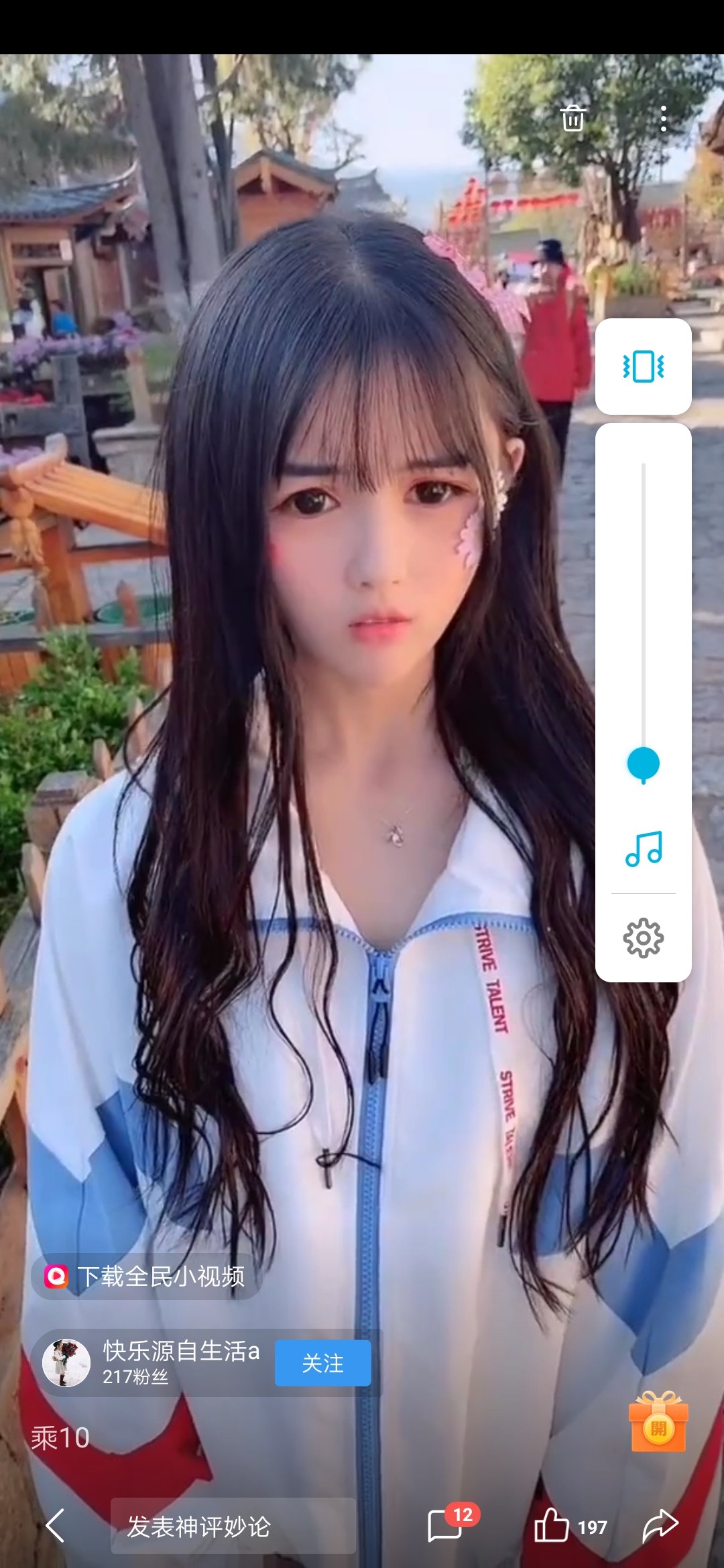
Task: Follow 快乐源自生活a with the 关注 button
Action: (322, 1363)
